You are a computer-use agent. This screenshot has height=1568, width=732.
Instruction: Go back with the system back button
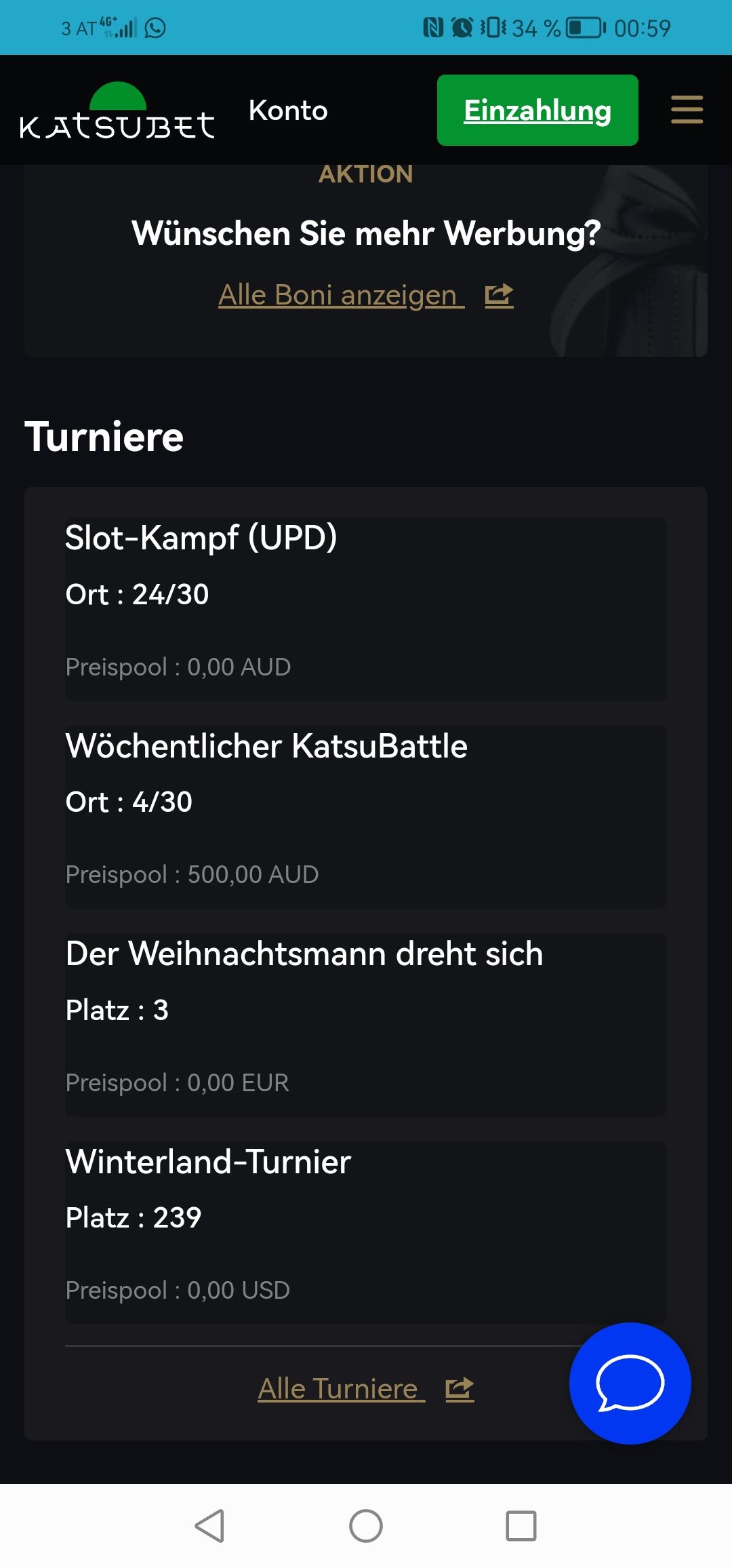click(x=209, y=1526)
